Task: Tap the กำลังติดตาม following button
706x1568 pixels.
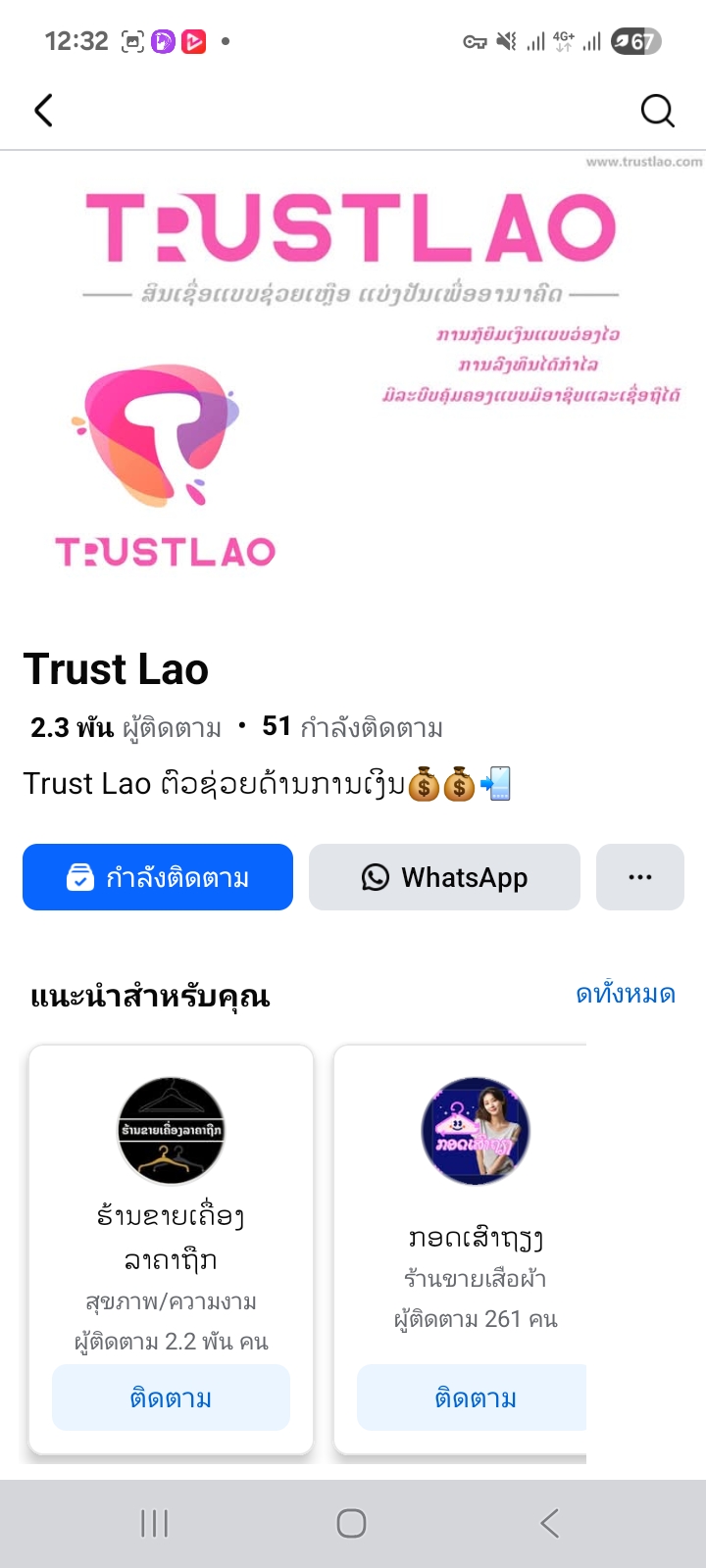Action: (158, 877)
